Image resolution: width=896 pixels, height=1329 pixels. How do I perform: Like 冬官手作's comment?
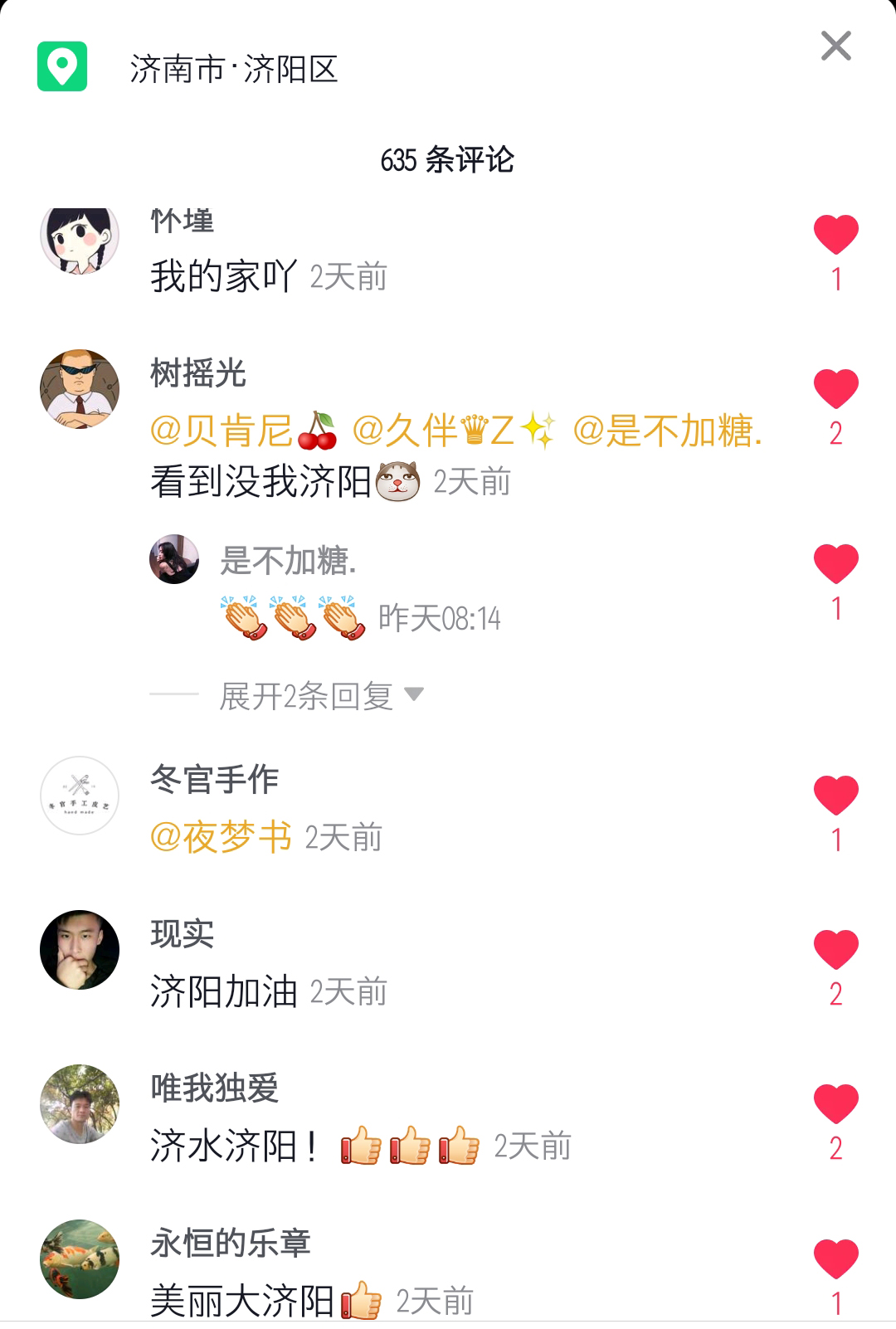pos(835,796)
